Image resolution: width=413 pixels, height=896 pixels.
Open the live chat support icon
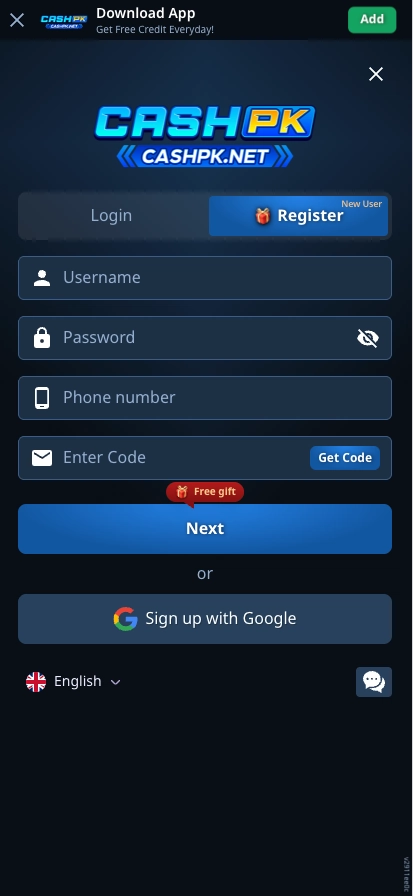(x=374, y=682)
